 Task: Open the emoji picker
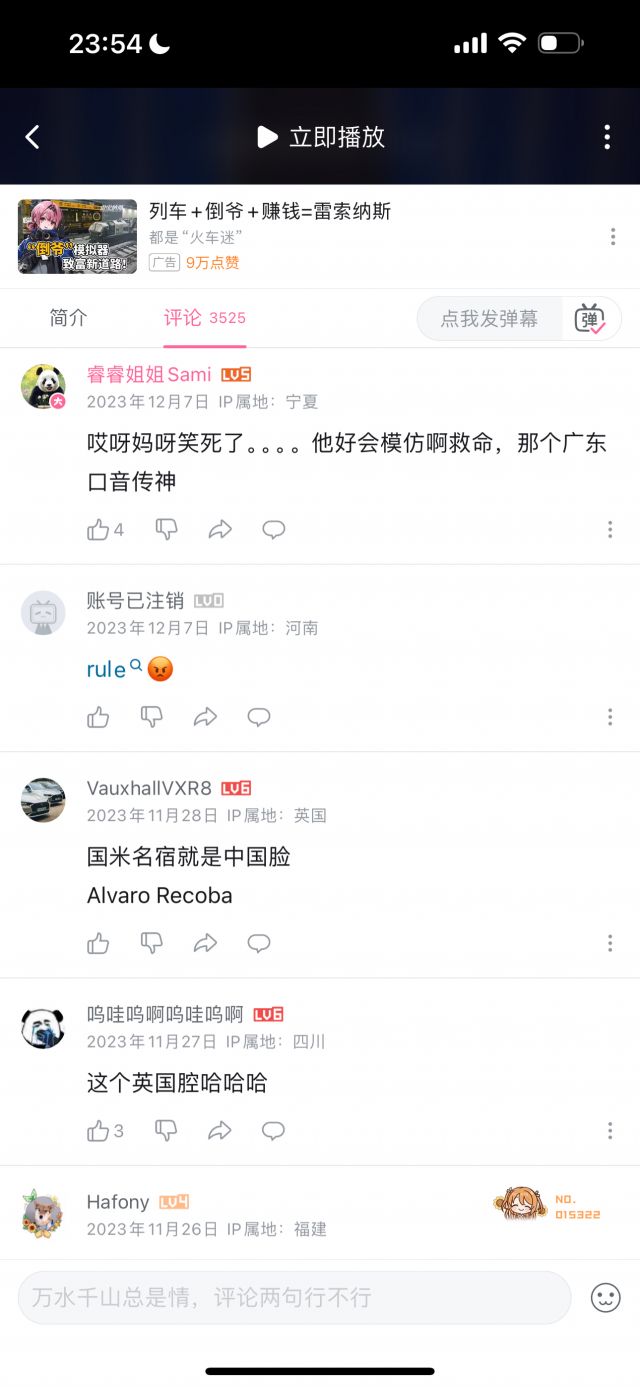[x=605, y=1298]
